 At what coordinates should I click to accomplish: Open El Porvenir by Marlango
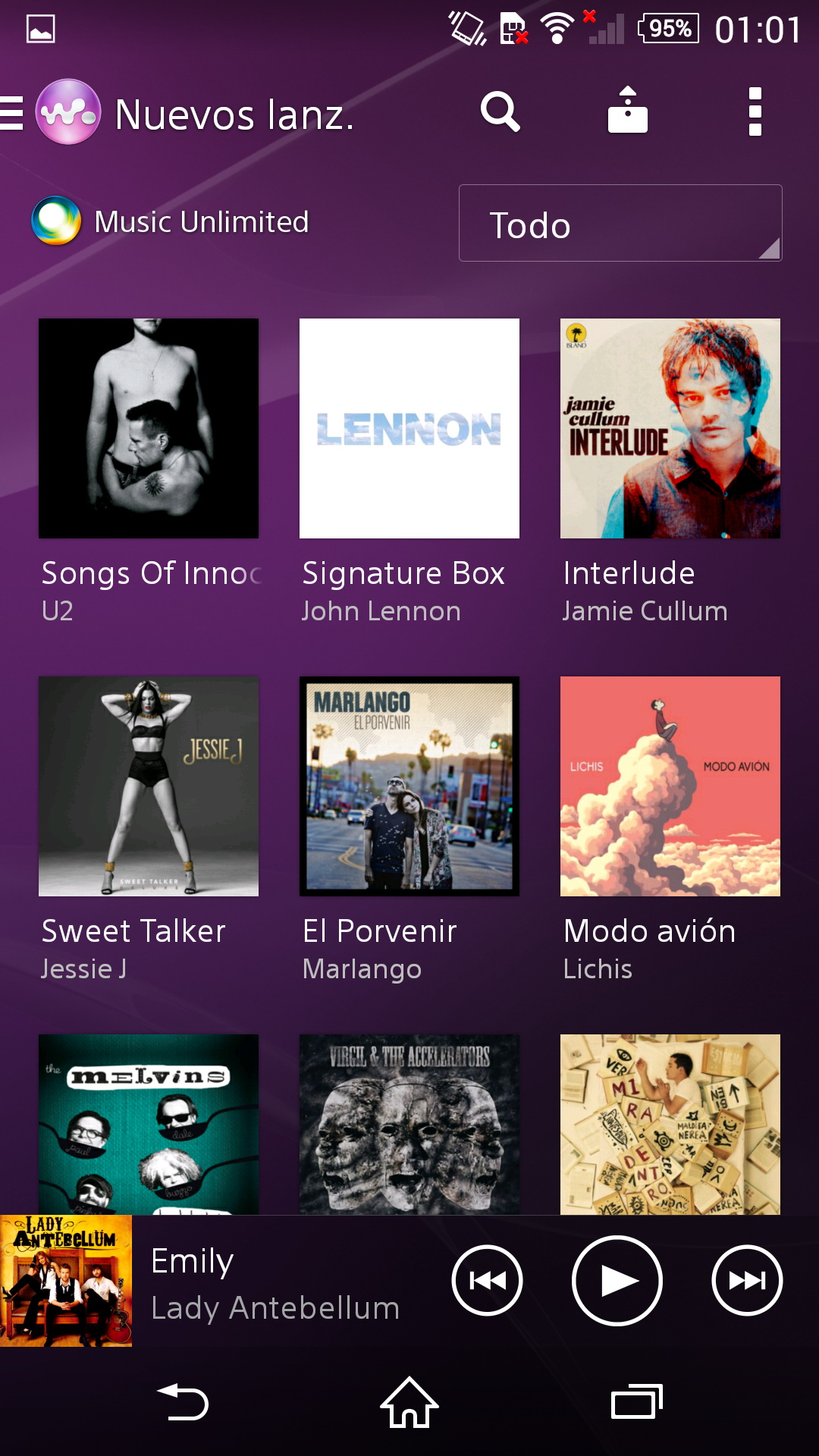(x=409, y=786)
